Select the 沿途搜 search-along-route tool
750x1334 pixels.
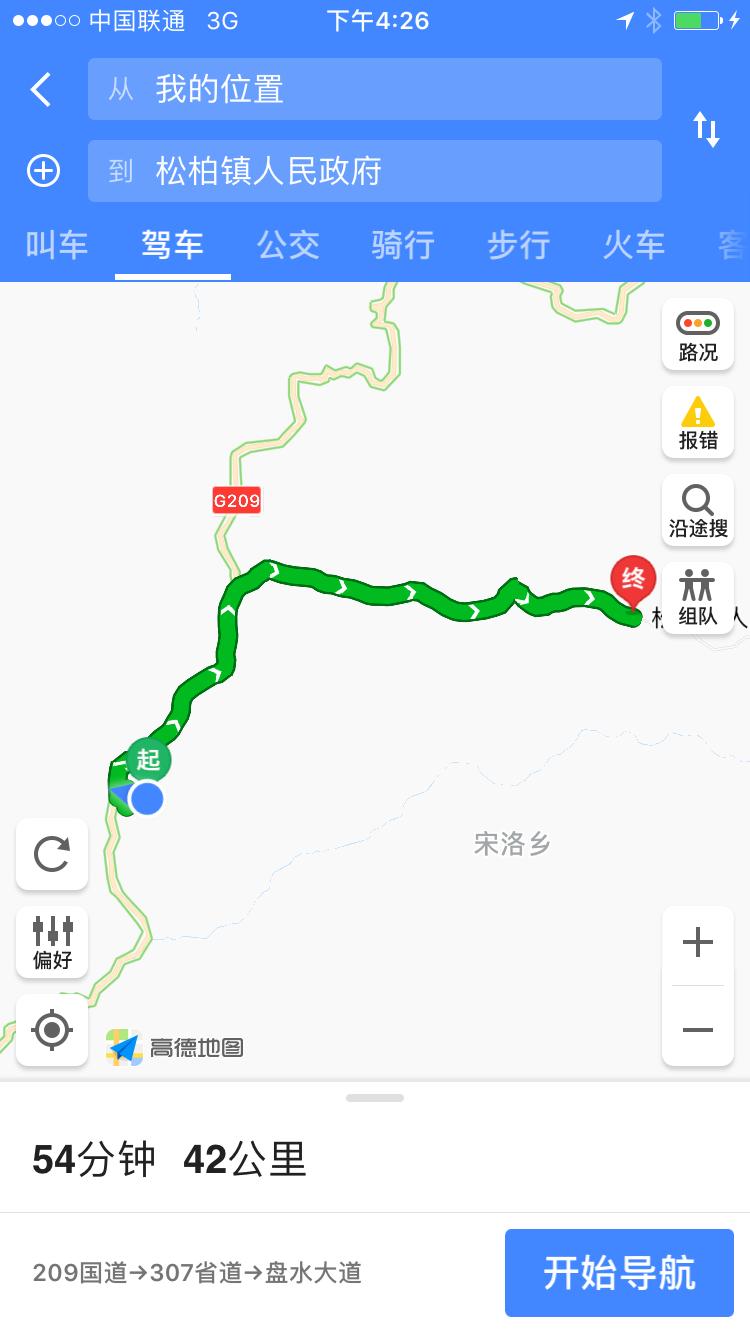tap(697, 510)
